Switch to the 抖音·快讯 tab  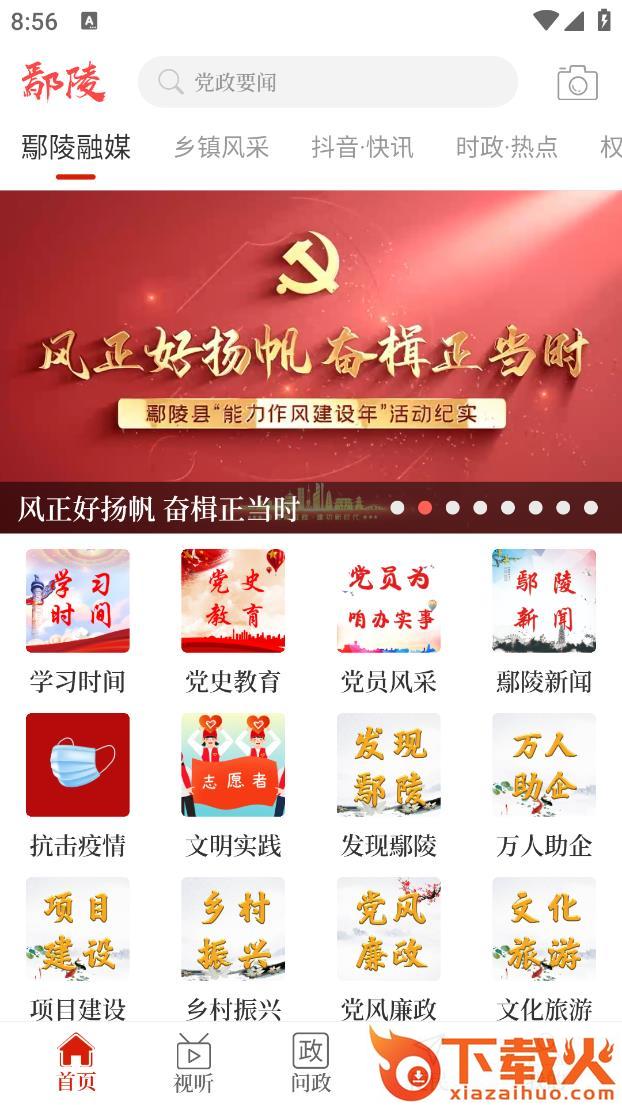(362, 147)
